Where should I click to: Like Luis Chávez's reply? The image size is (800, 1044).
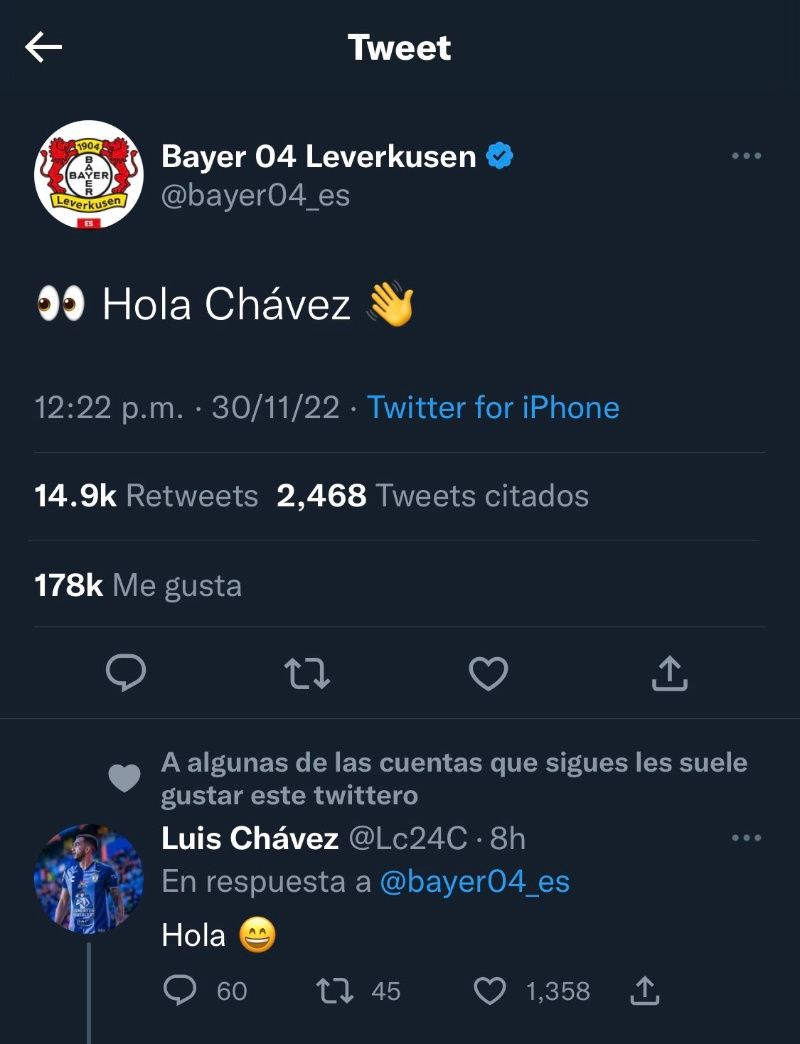pyautogui.click(x=490, y=990)
